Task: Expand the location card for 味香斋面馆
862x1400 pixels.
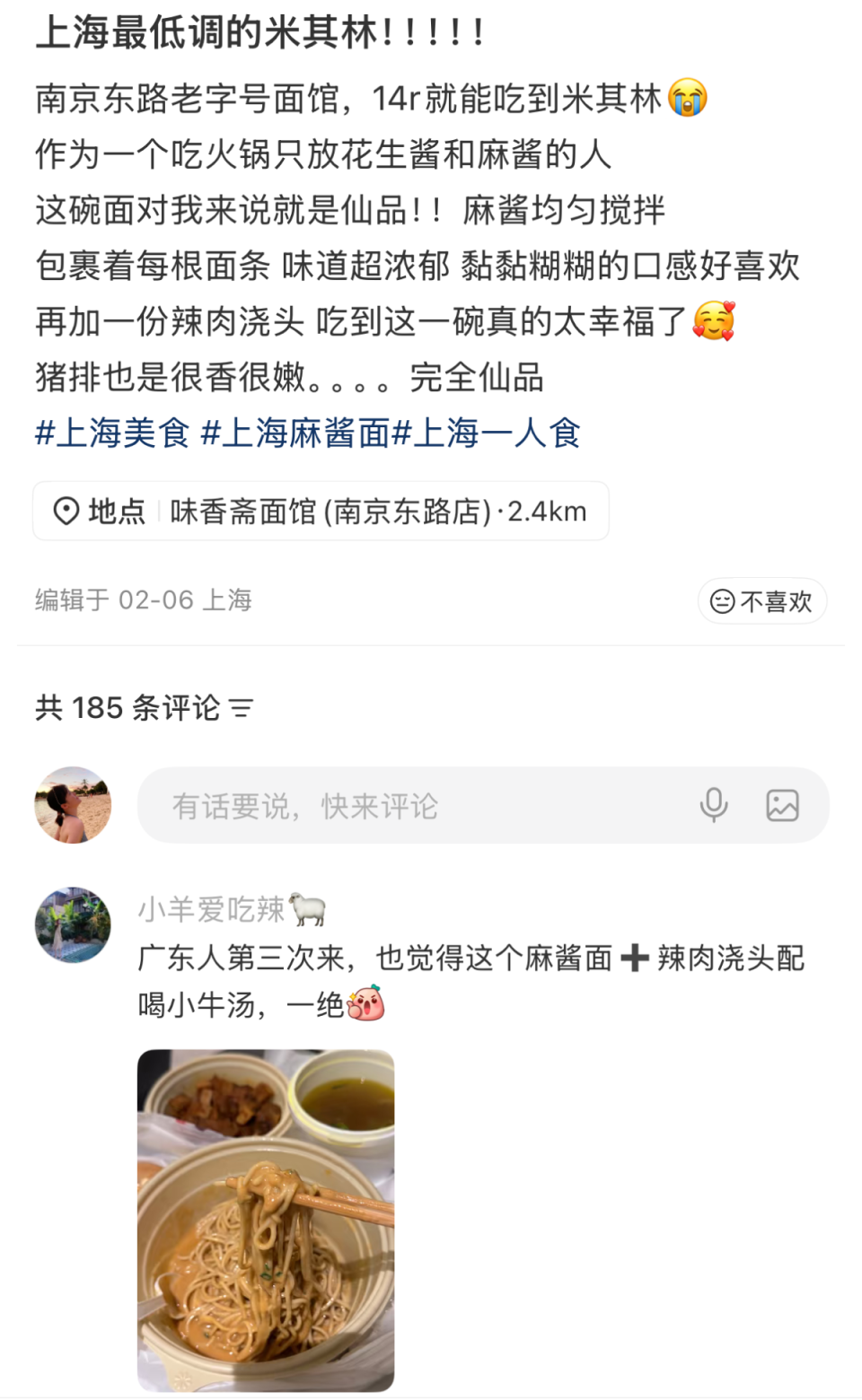Action: [321, 510]
